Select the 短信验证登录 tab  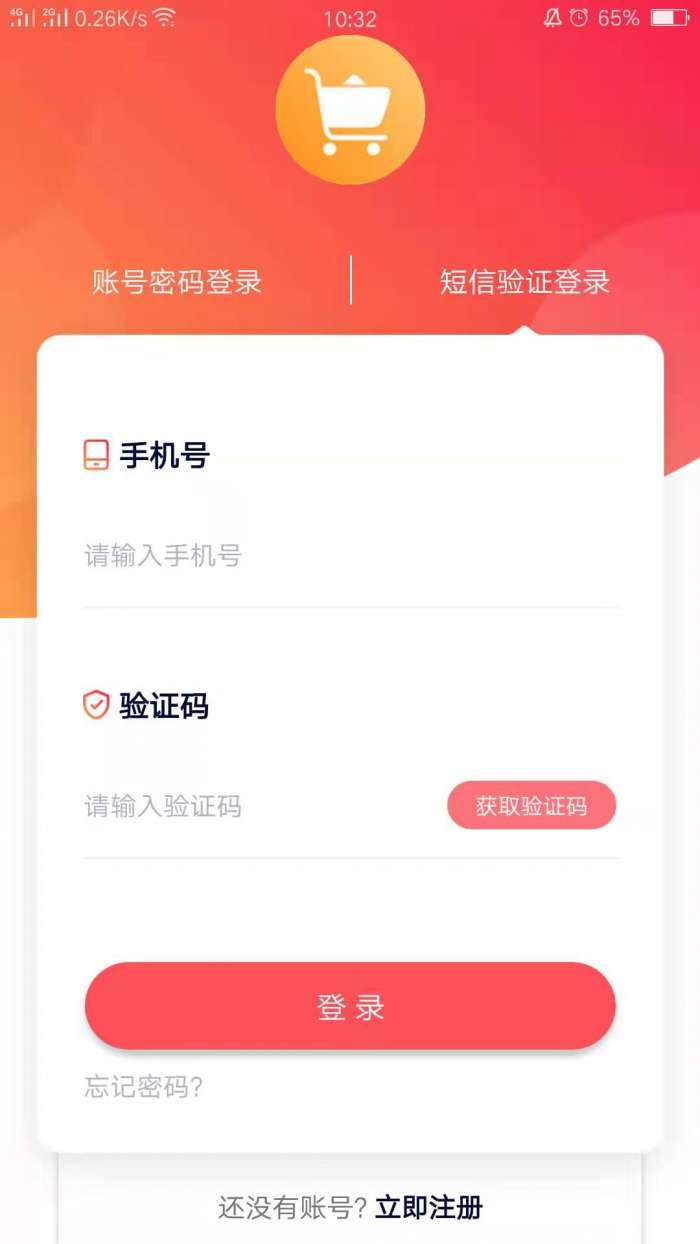point(524,282)
